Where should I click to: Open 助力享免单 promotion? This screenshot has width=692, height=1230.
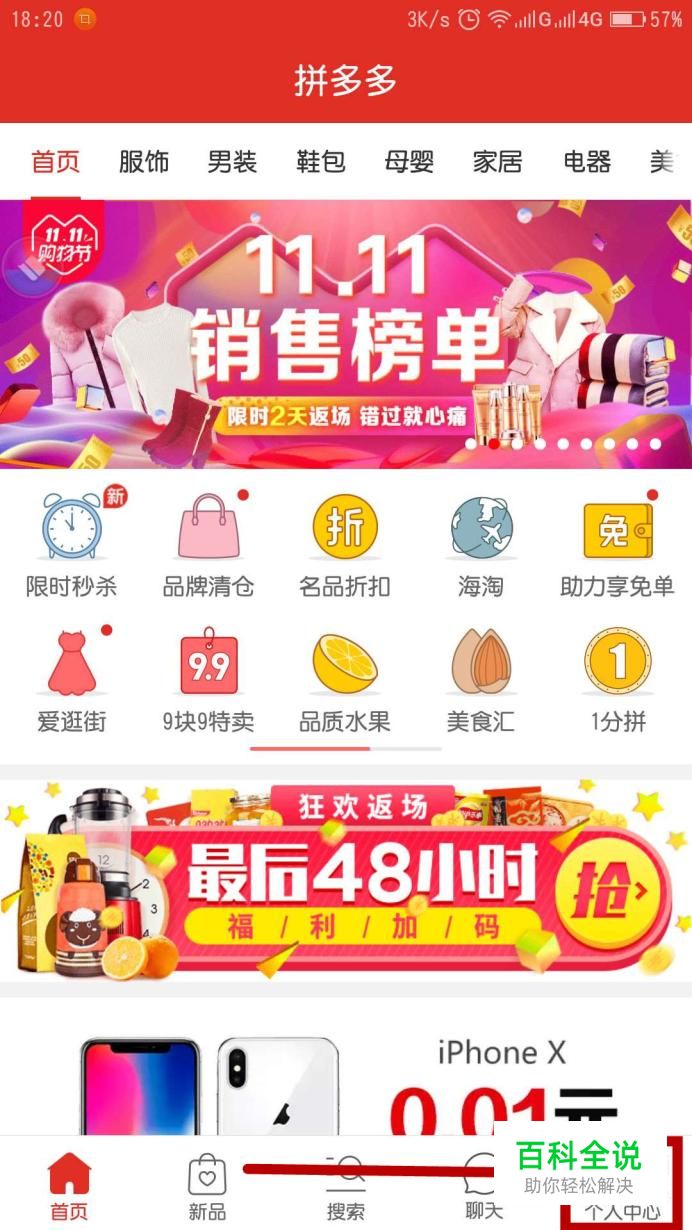click(x=617, y=543)
